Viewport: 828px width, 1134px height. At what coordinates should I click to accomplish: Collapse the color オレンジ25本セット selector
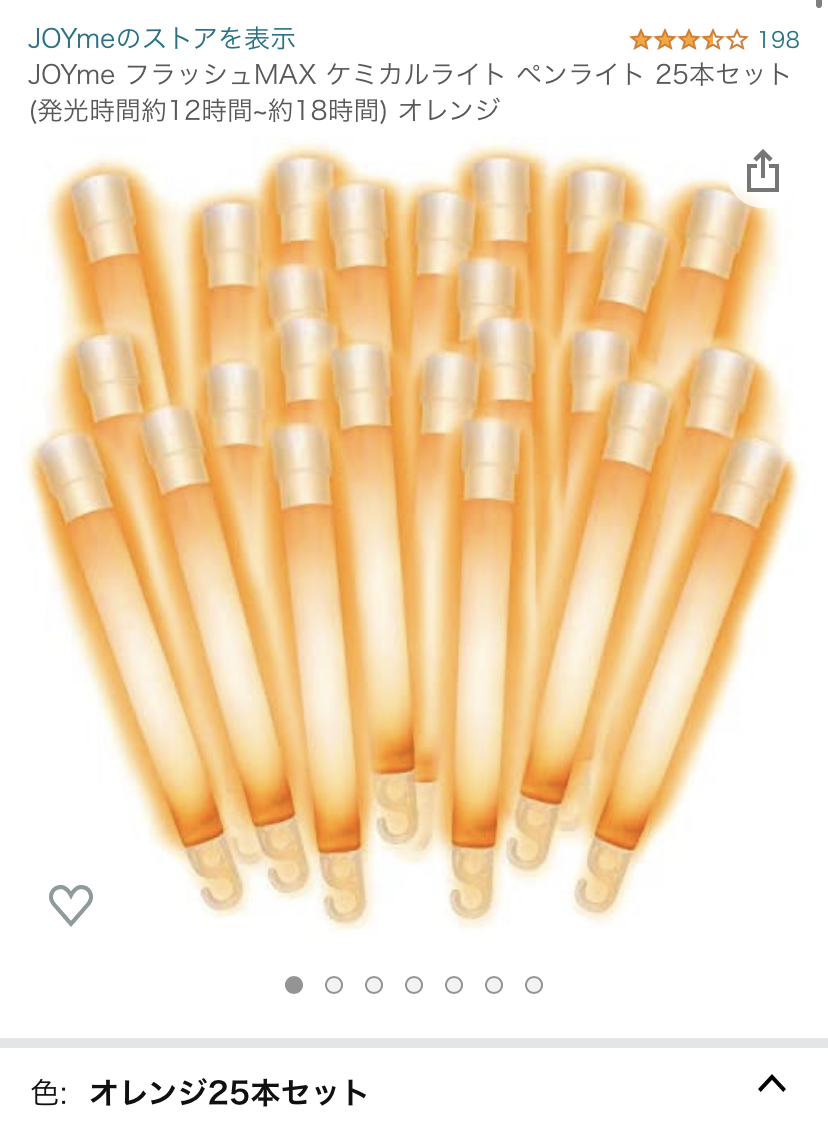click(771, 1085)
